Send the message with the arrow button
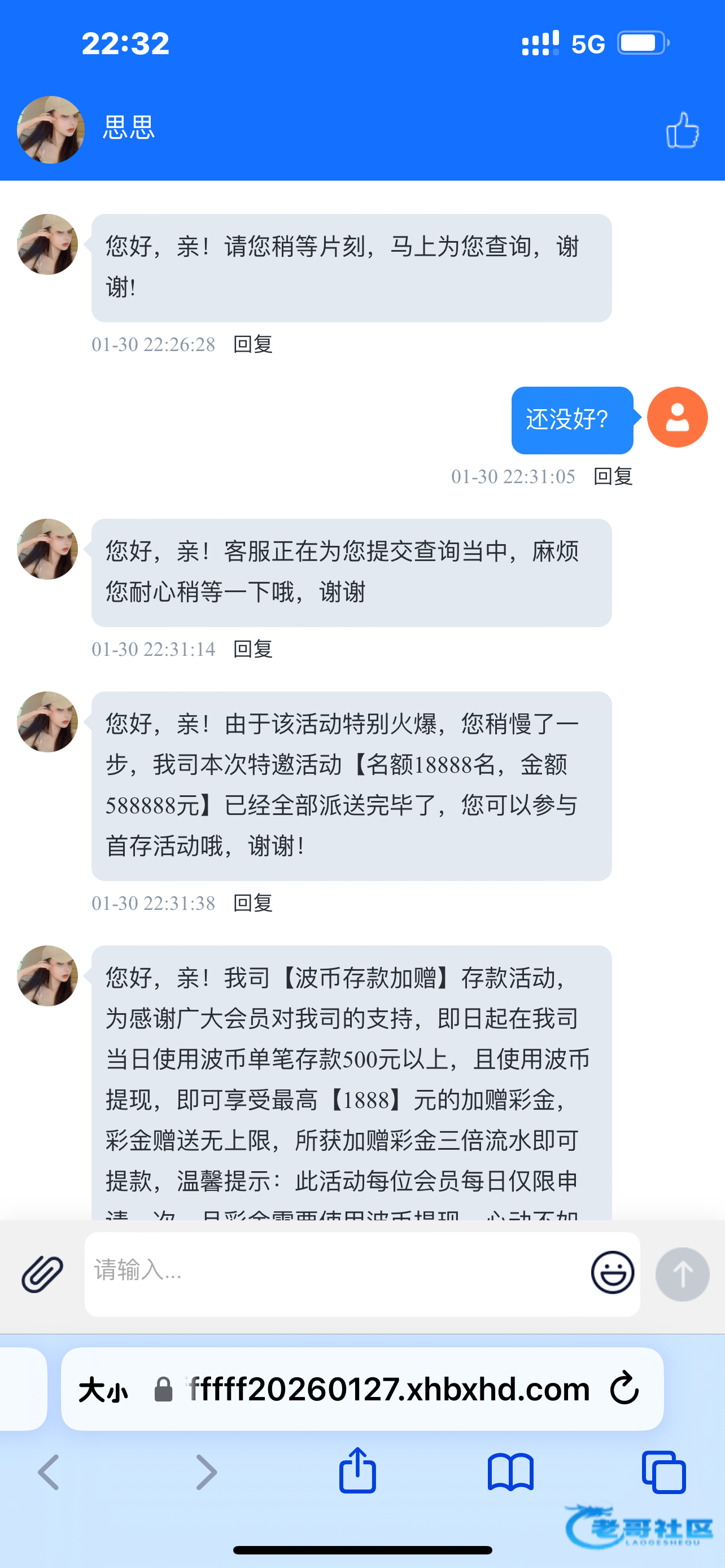This screenshot has width=725, height=1568. click(682, 1274)
